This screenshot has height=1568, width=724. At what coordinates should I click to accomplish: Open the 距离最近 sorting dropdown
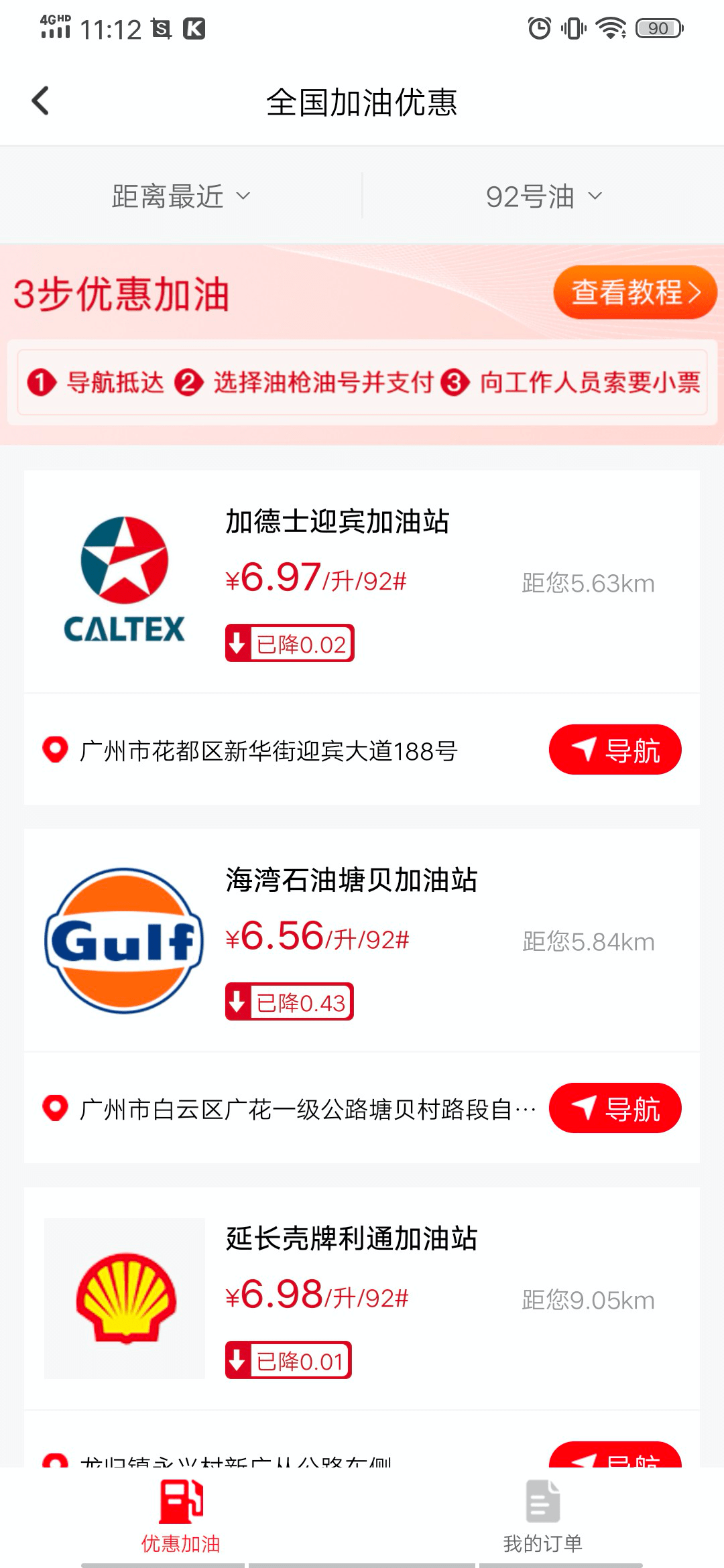tap(180, 196)
